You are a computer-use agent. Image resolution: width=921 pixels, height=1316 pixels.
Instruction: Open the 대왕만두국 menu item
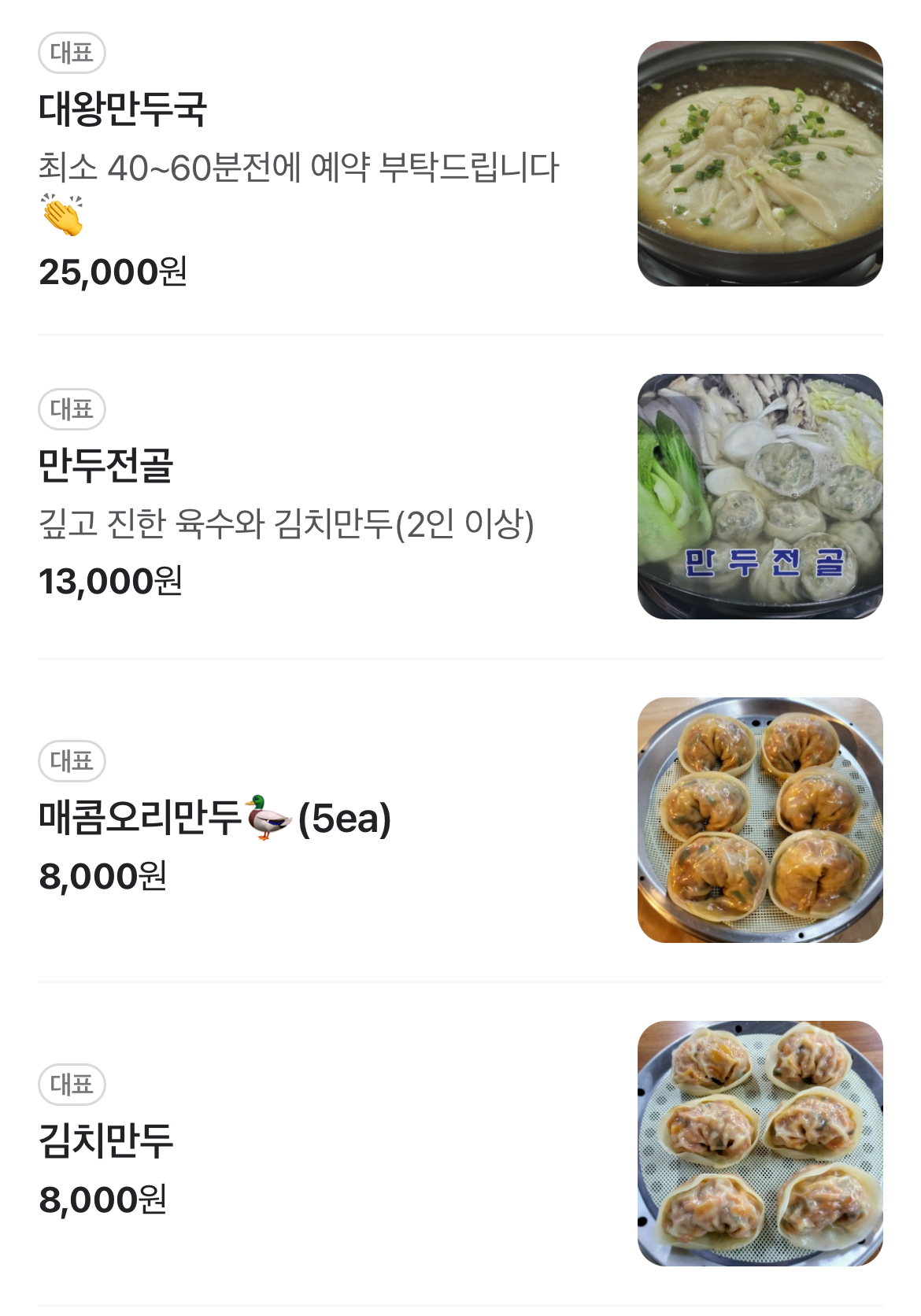coord(123,109)
